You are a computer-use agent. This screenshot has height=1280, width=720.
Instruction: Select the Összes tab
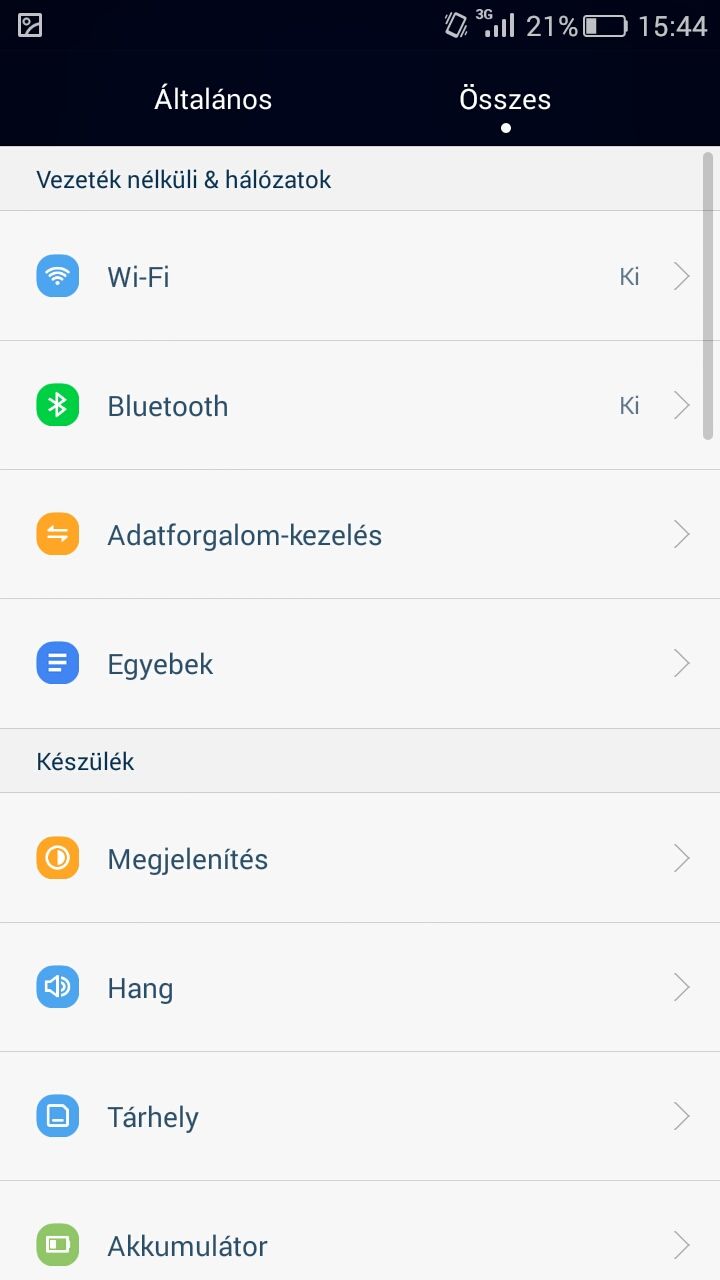pyautogui.click(x=505, y=99)
